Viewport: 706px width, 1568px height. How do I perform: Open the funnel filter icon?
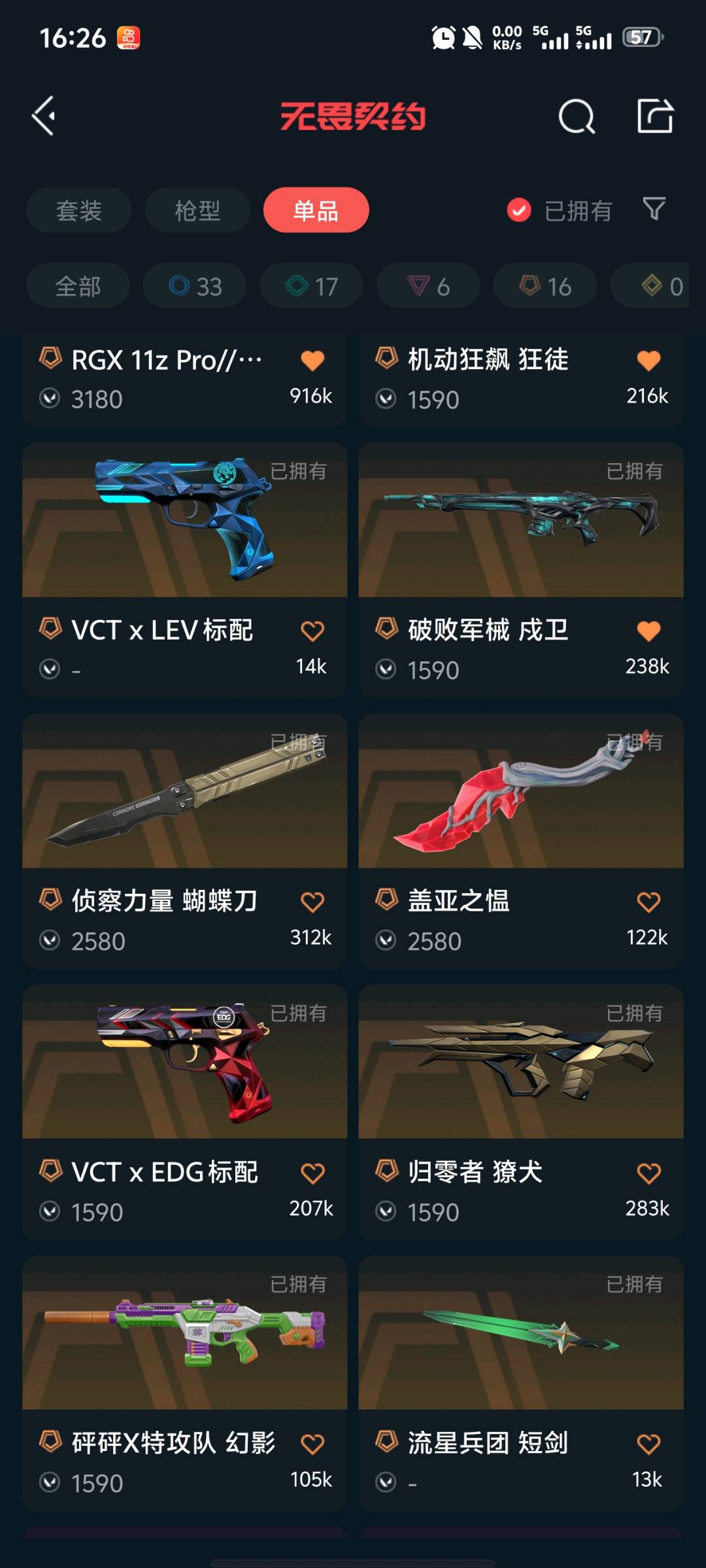pyautogui.click(x=654, y=209)
